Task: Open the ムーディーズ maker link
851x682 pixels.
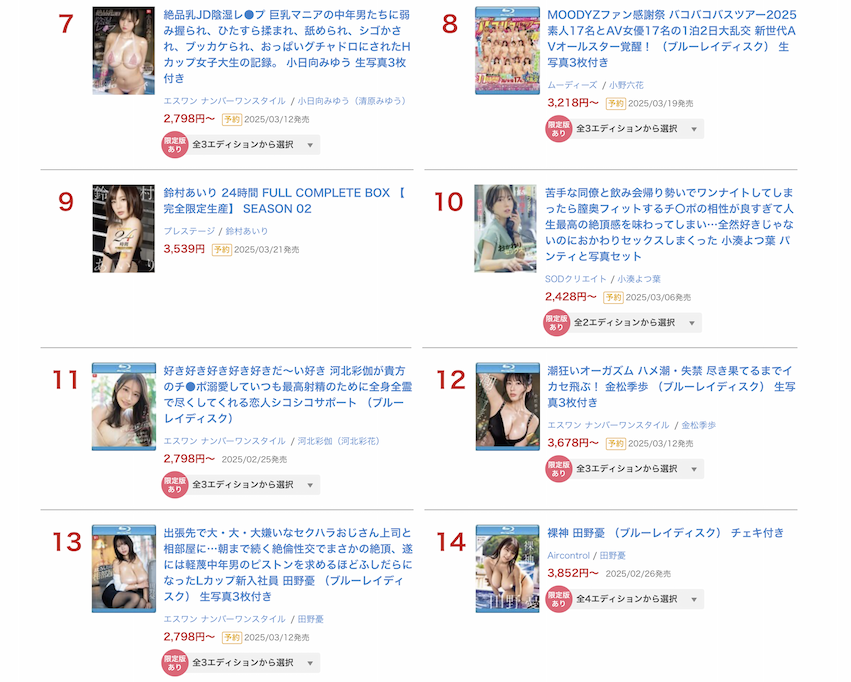Action: pyautogui.click(x=571, y=86)
